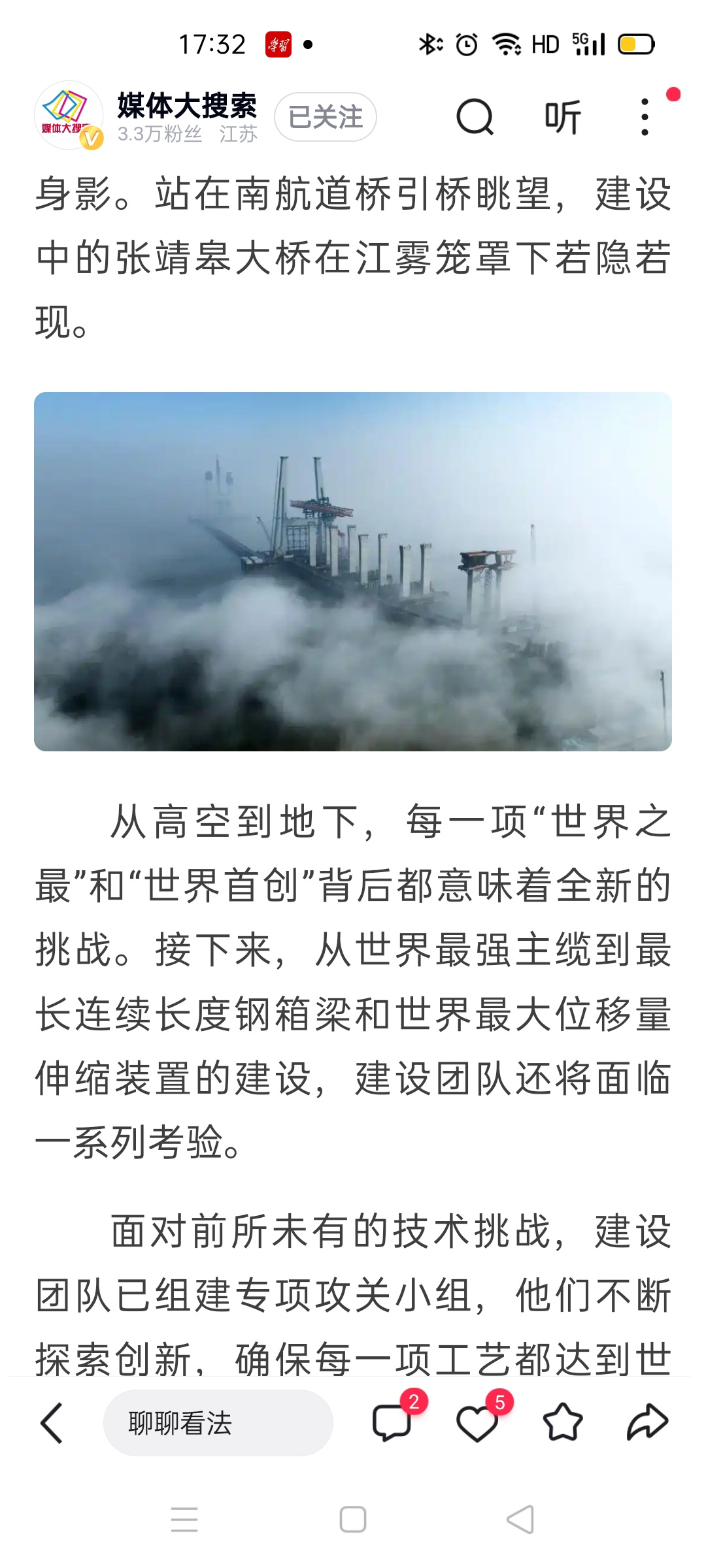
Task: Tap the system home button
Action: click(x=353, y=1520)
